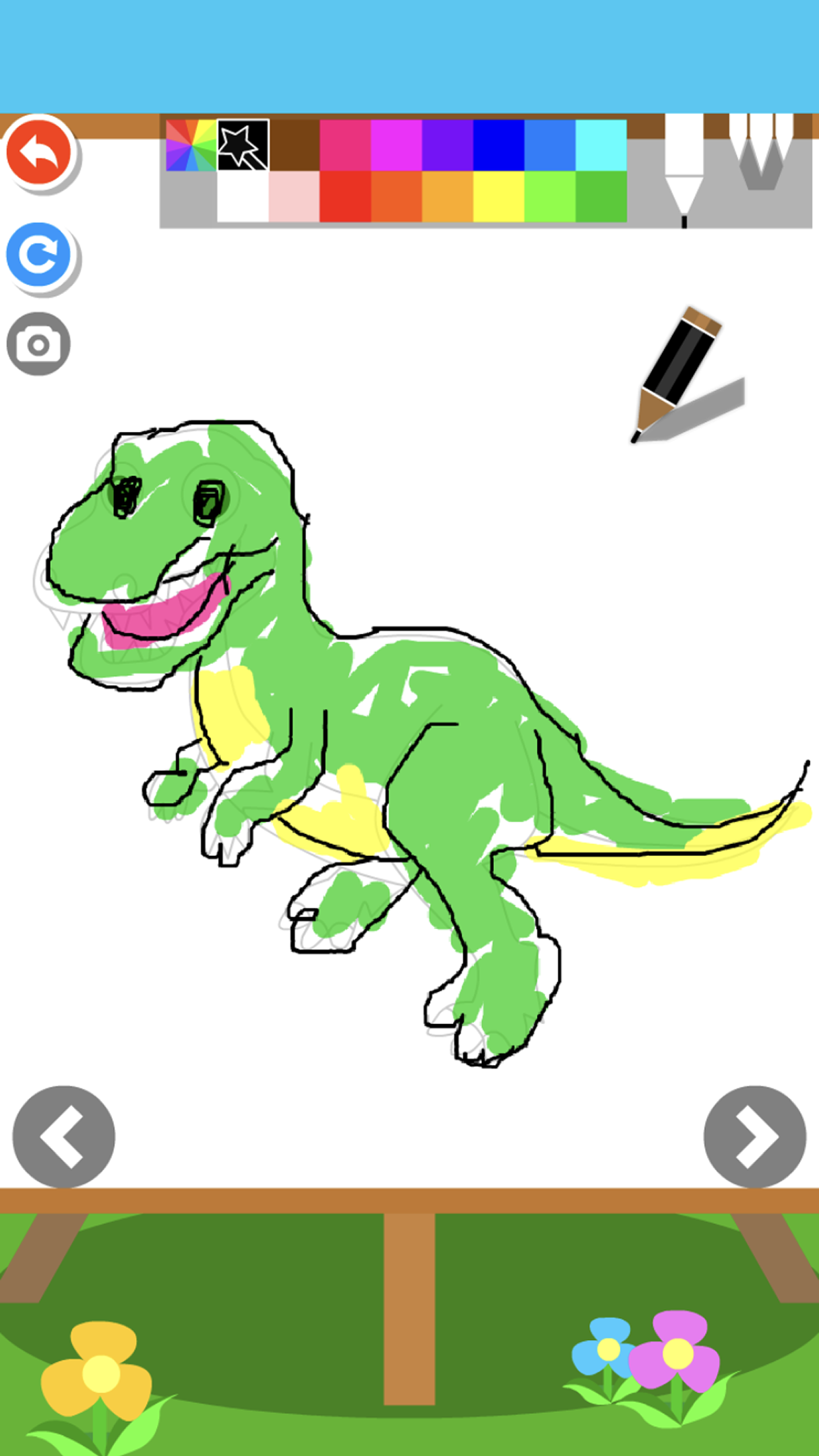The width and height of the screenshot is (819, 1456).
Task: Select the dark blue color swatch
Action: pyautogui.click(x=499, y=145)
